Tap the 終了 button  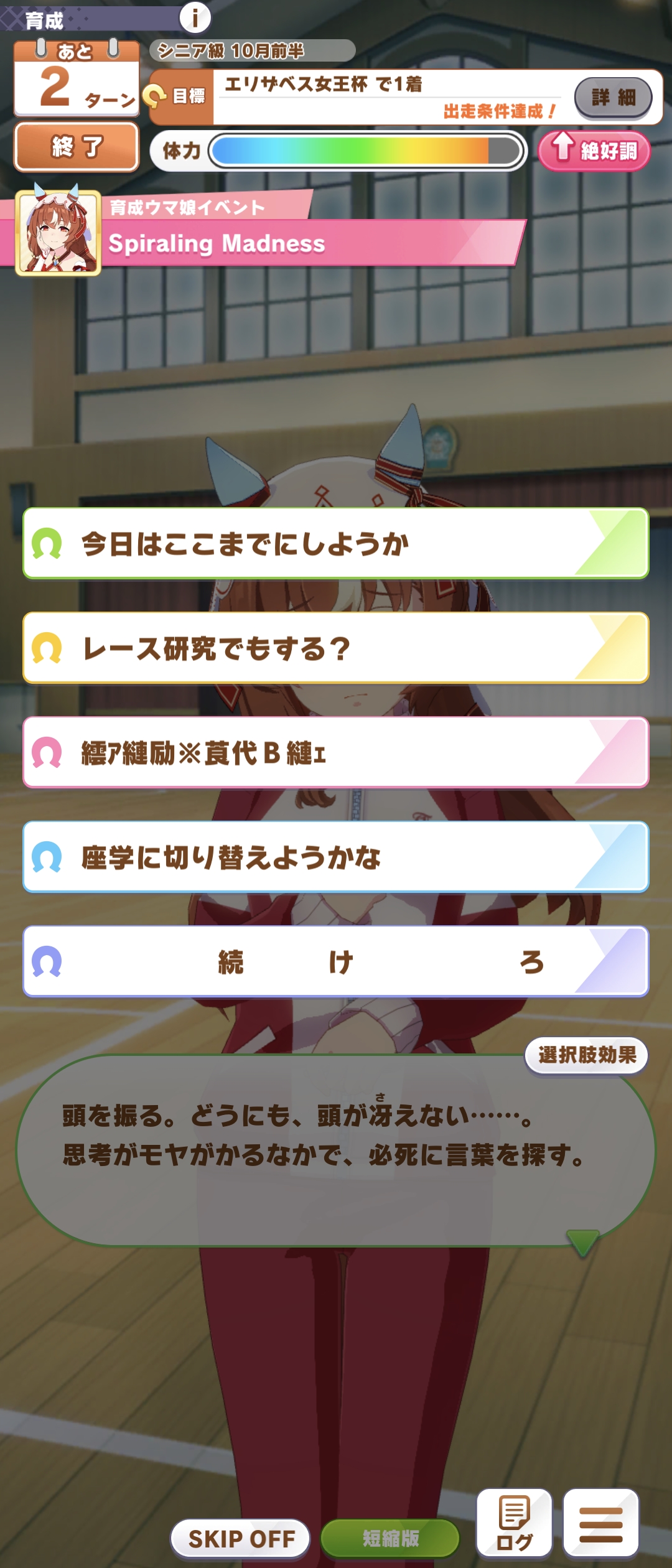click(77, 147)
